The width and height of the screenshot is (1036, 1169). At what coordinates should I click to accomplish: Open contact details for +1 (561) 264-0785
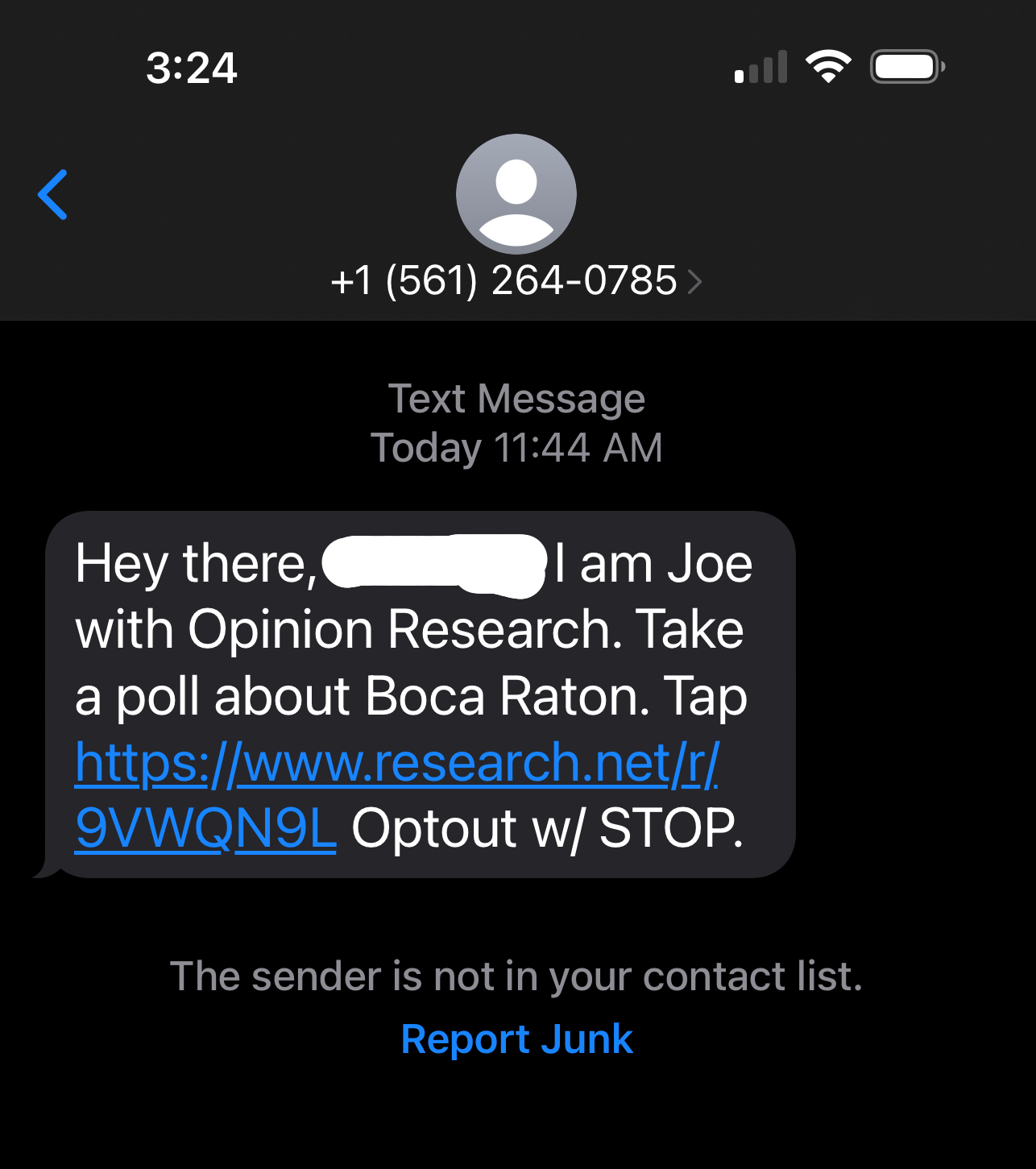[x=516, y=280]
